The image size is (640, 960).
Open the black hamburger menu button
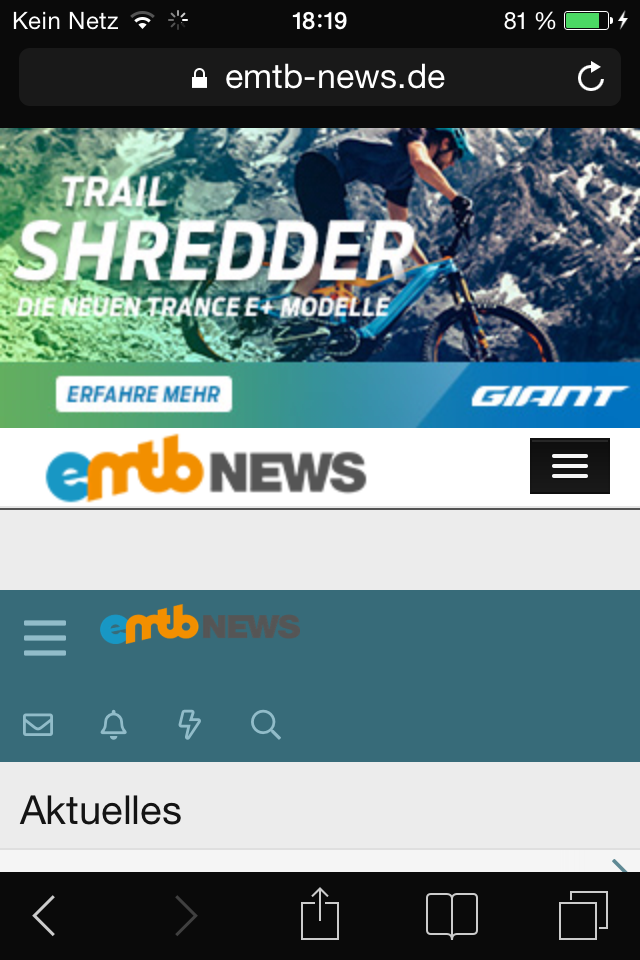click(569, 466)
